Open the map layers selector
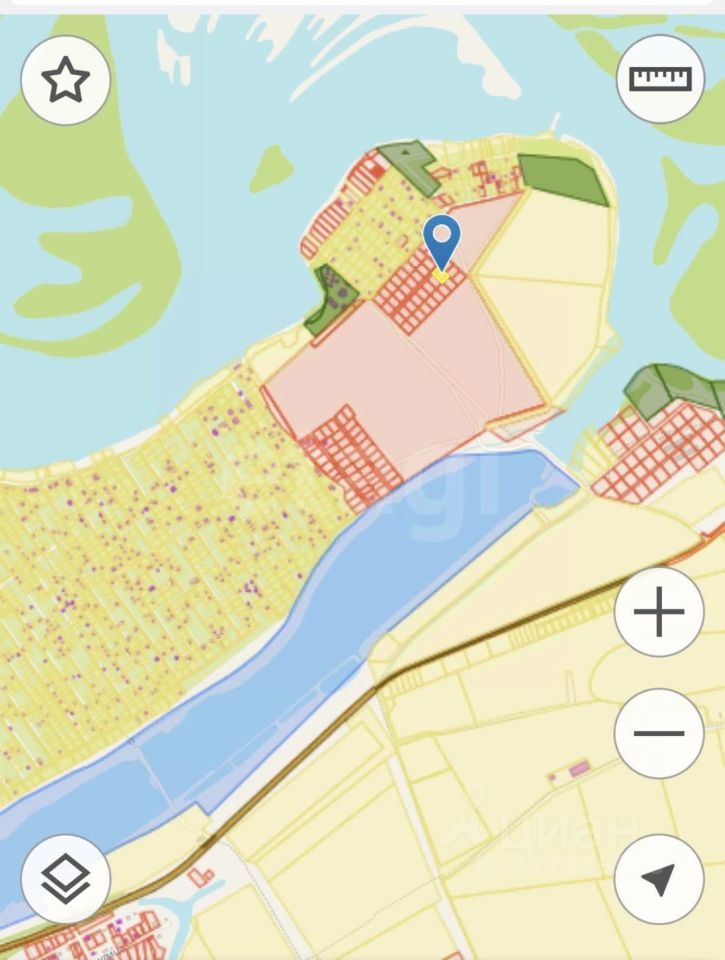Image resolution: width=725 pixels, height=960 pixels. pos(66,880)
